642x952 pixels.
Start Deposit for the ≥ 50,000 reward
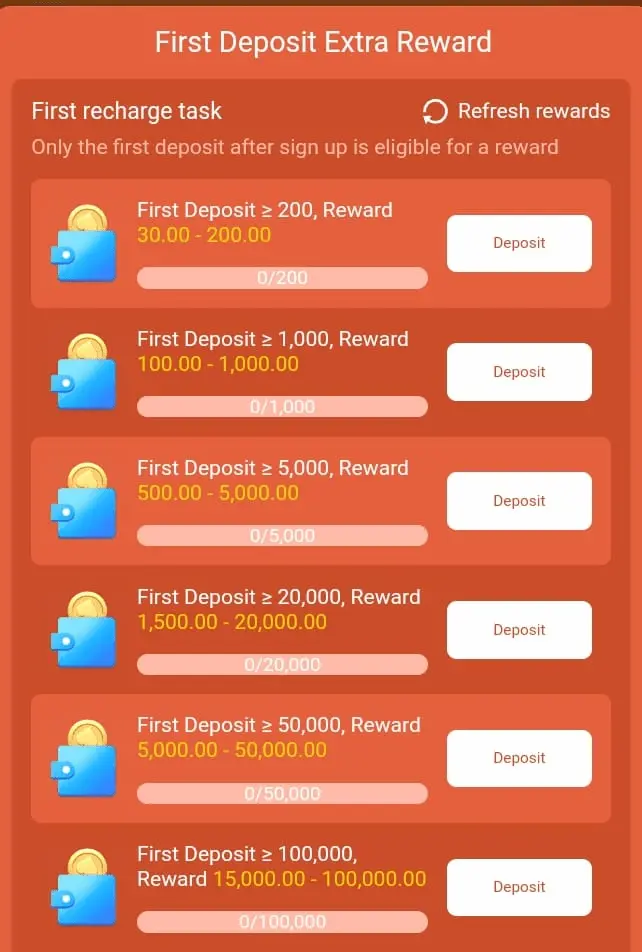tap(519, 758)
